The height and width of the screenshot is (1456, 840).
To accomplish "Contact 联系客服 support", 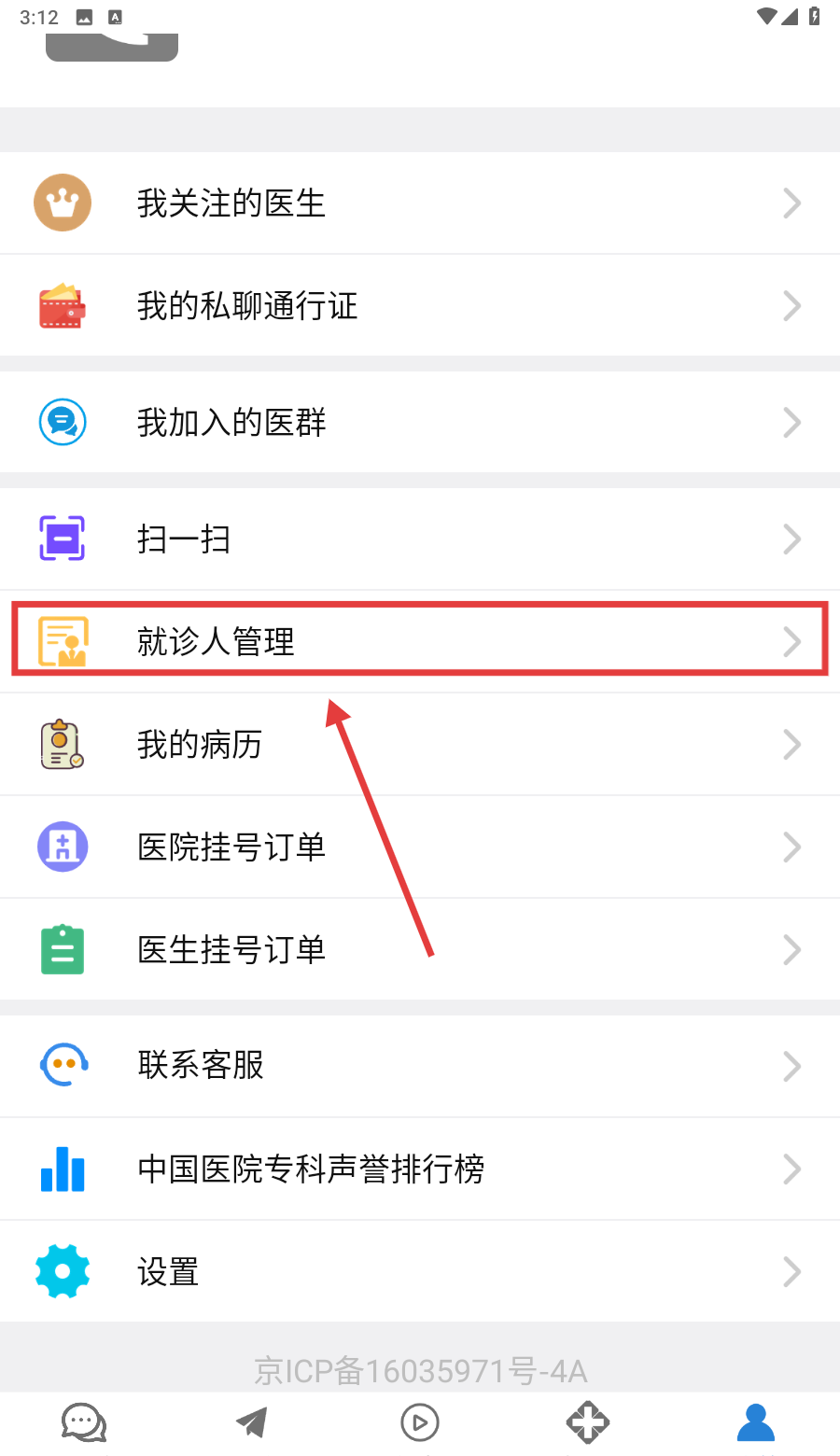I will pos(420,1065).
